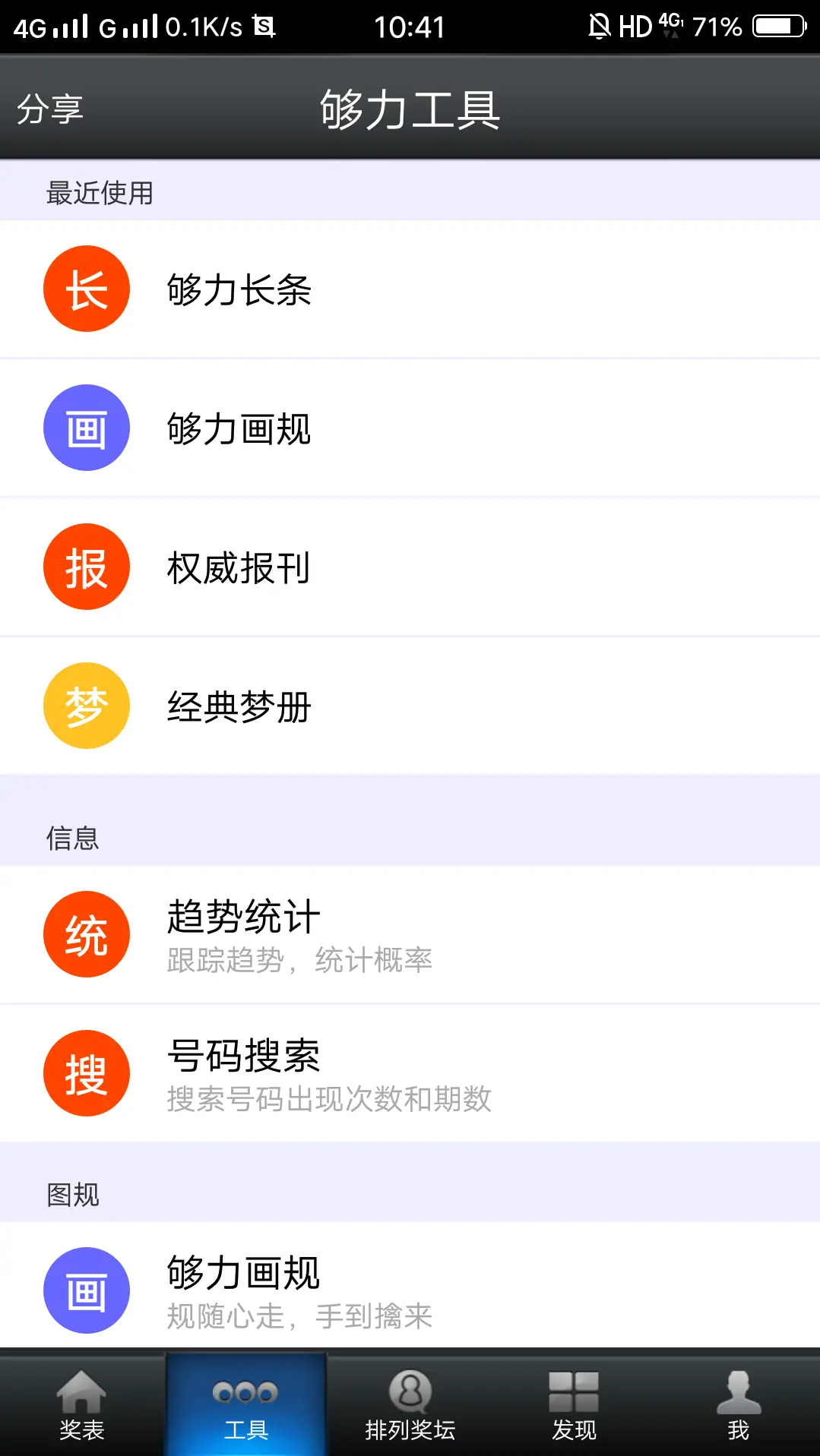Screen dimensions: 820x1456
Task: Select the 搜 icon for 号码搜索
Action: [86, 1073]
